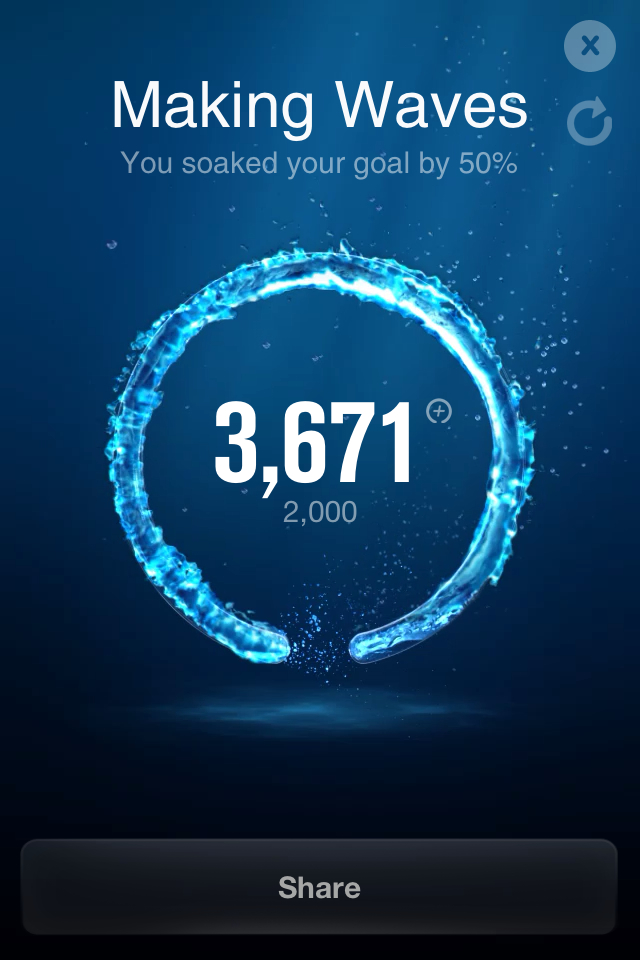The width and height of the screenshot is (640, 960).
Task: Tap the refresh arrow icon
Action: [x=589, y=123]
